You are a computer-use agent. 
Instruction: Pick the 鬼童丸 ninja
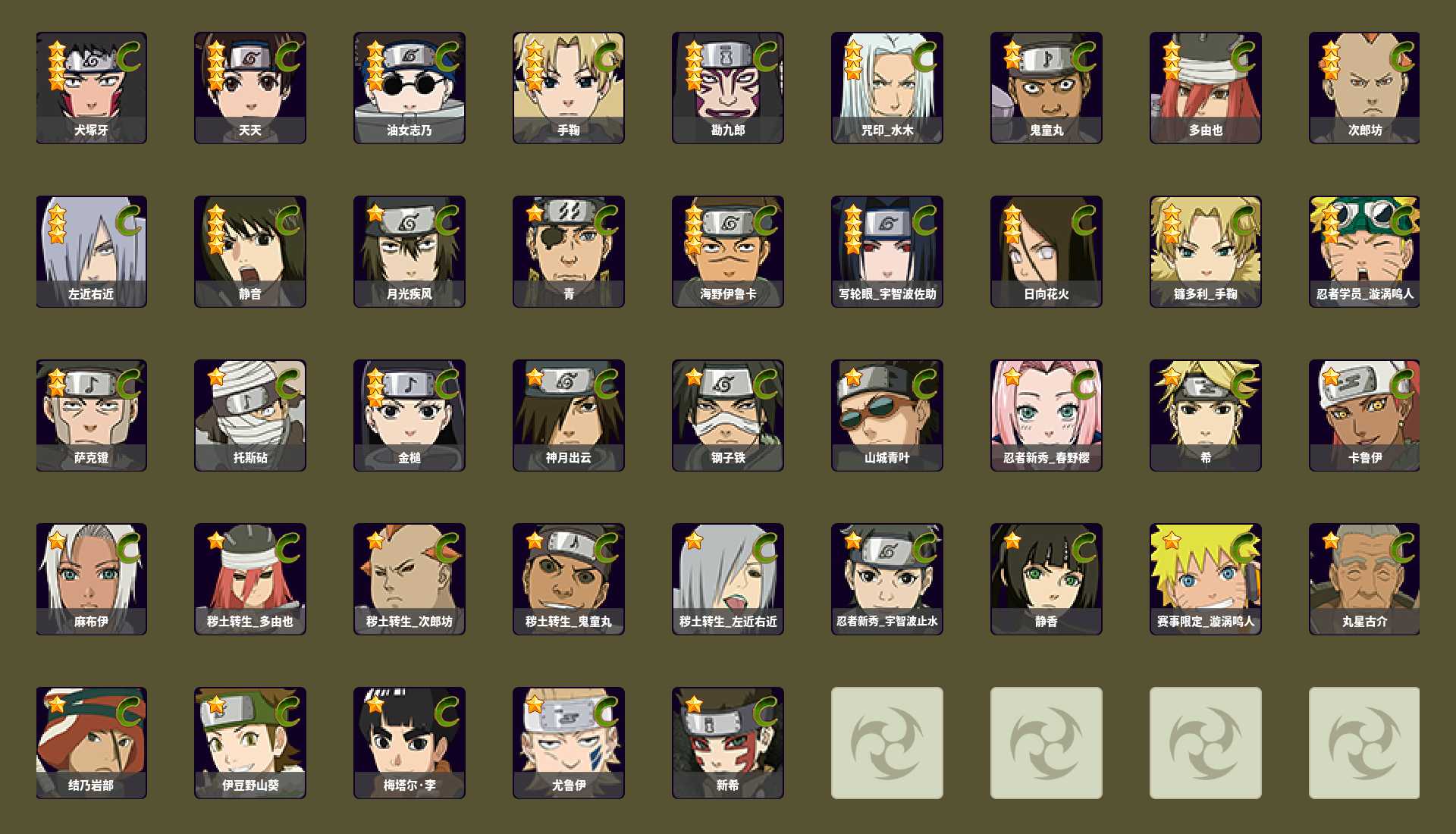pos(1046,87)
